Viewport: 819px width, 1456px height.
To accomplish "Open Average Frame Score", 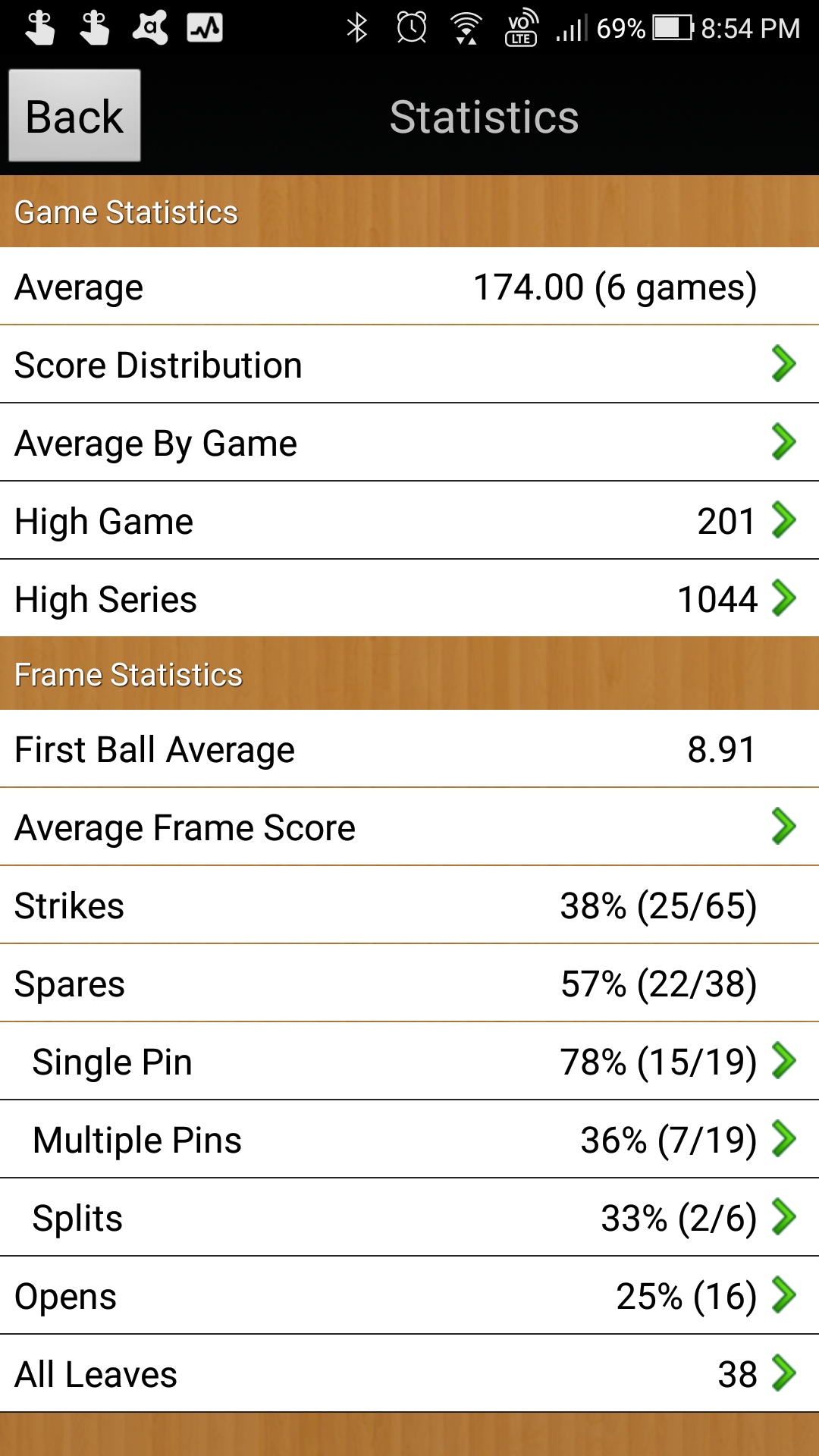I will point(409,827).
